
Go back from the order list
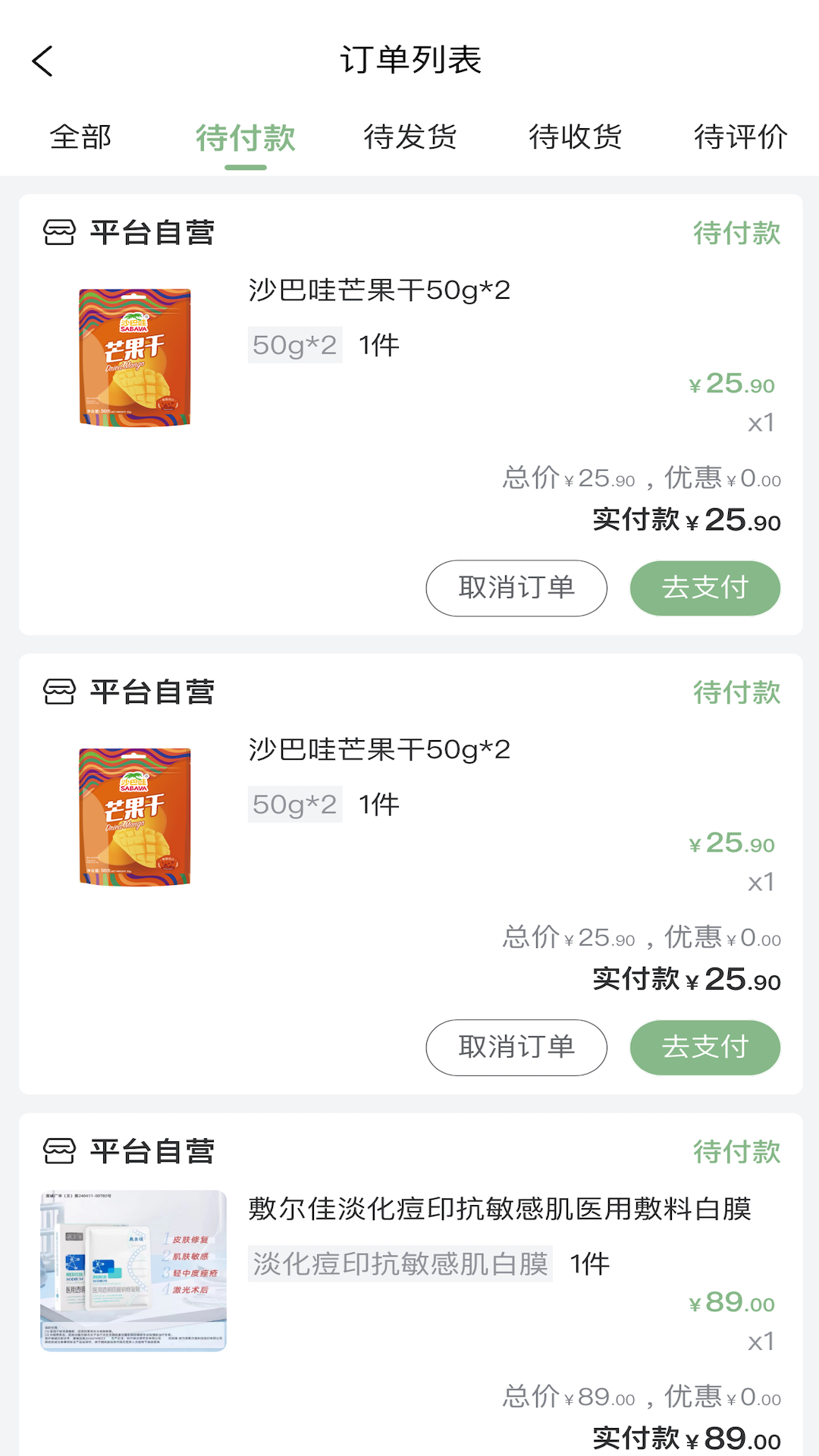pos(42,61)
